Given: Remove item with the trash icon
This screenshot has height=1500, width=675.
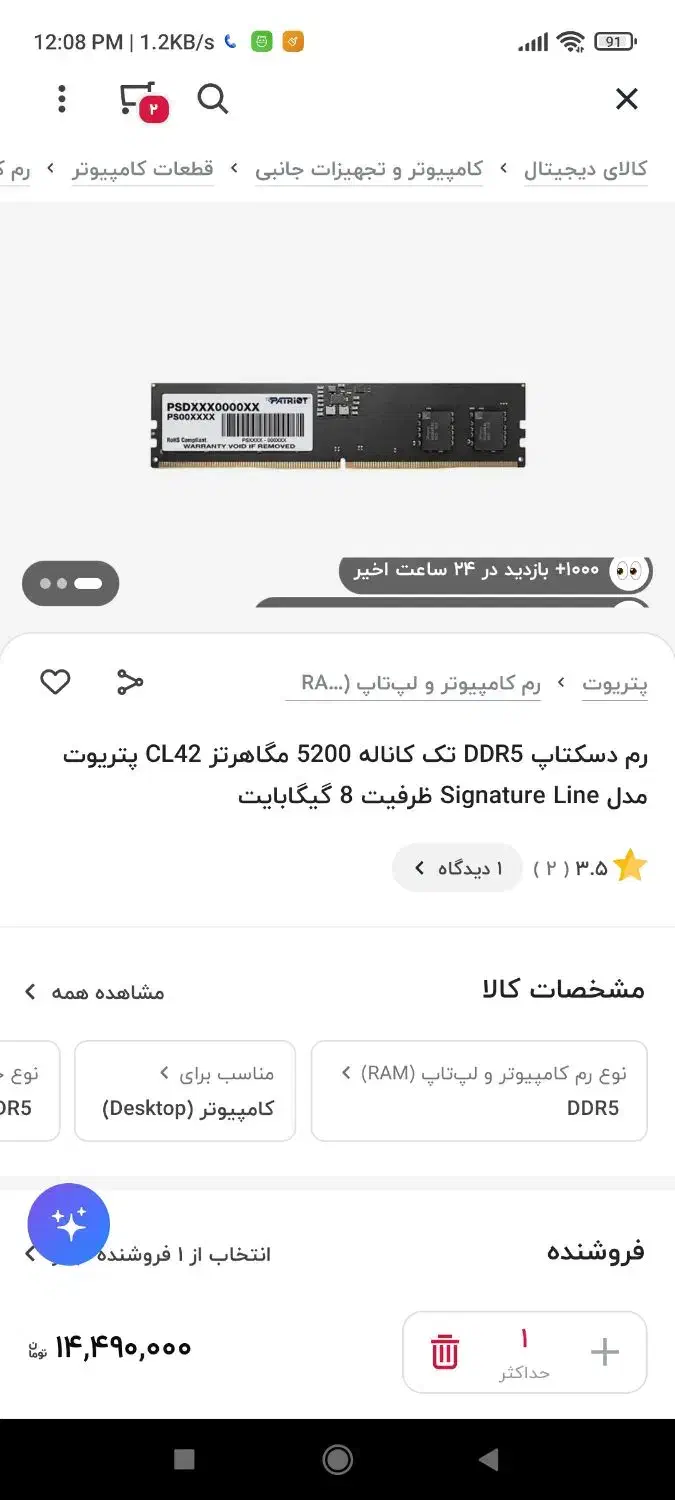Looking at the screenshot, I should [445, 1352].
